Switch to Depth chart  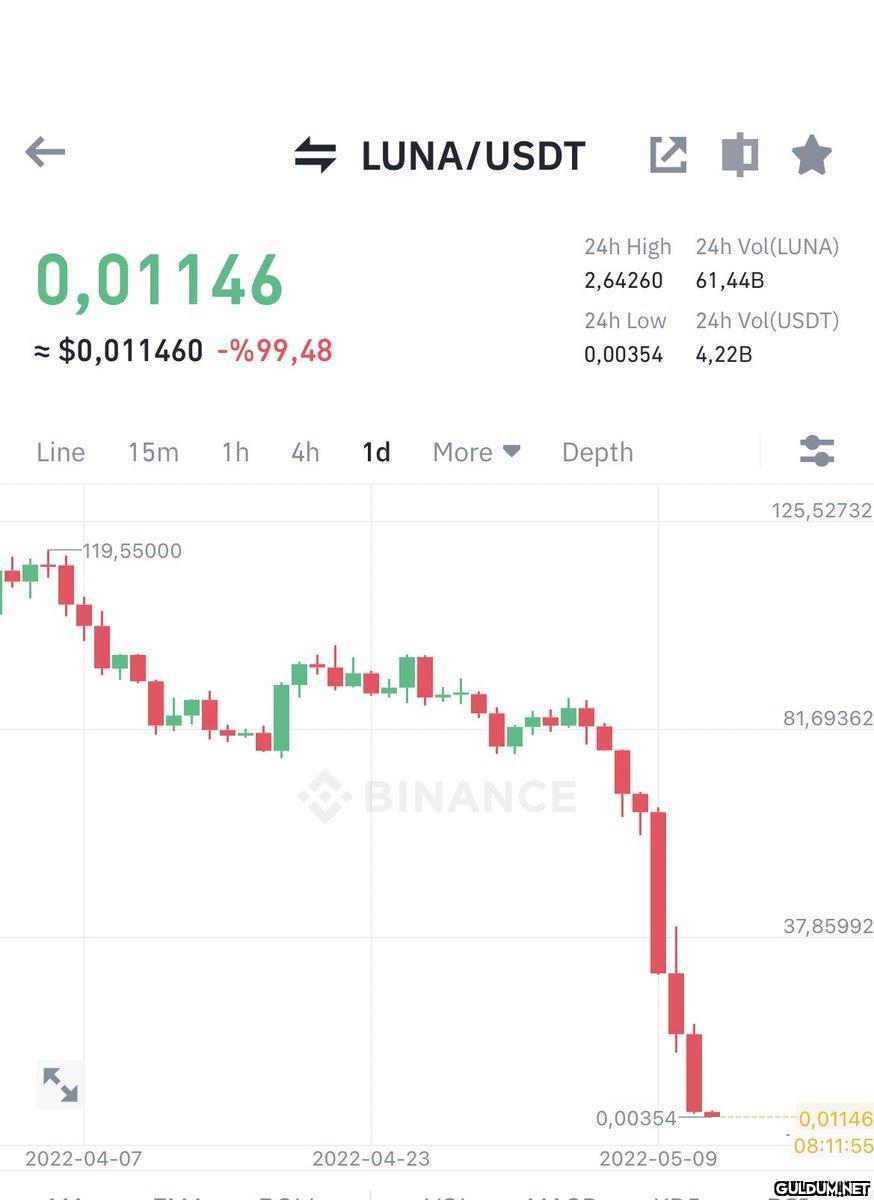[597, 452]
